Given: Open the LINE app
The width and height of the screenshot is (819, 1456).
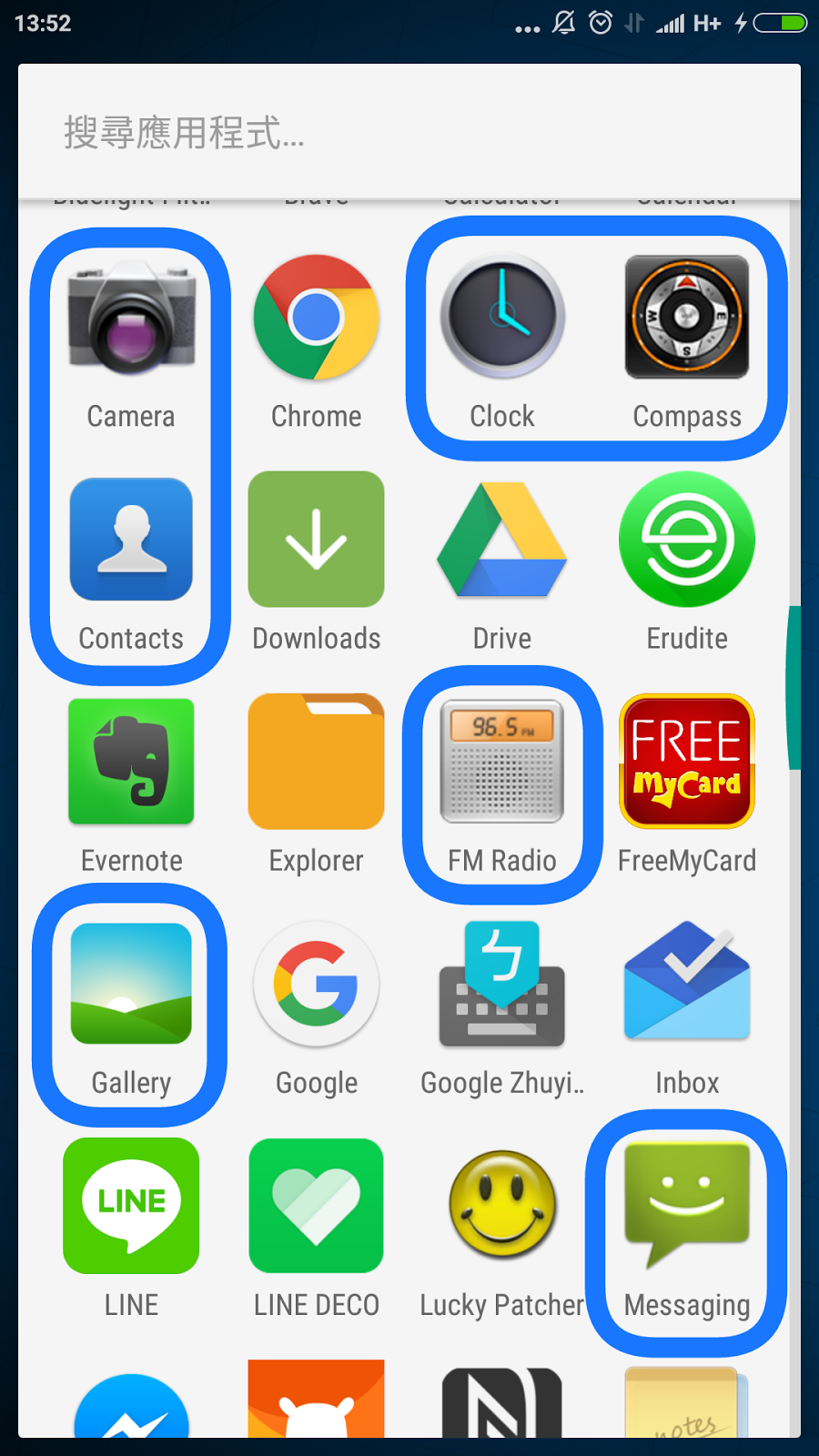Looking at the screenshot, I should (x=131, y=1207).
